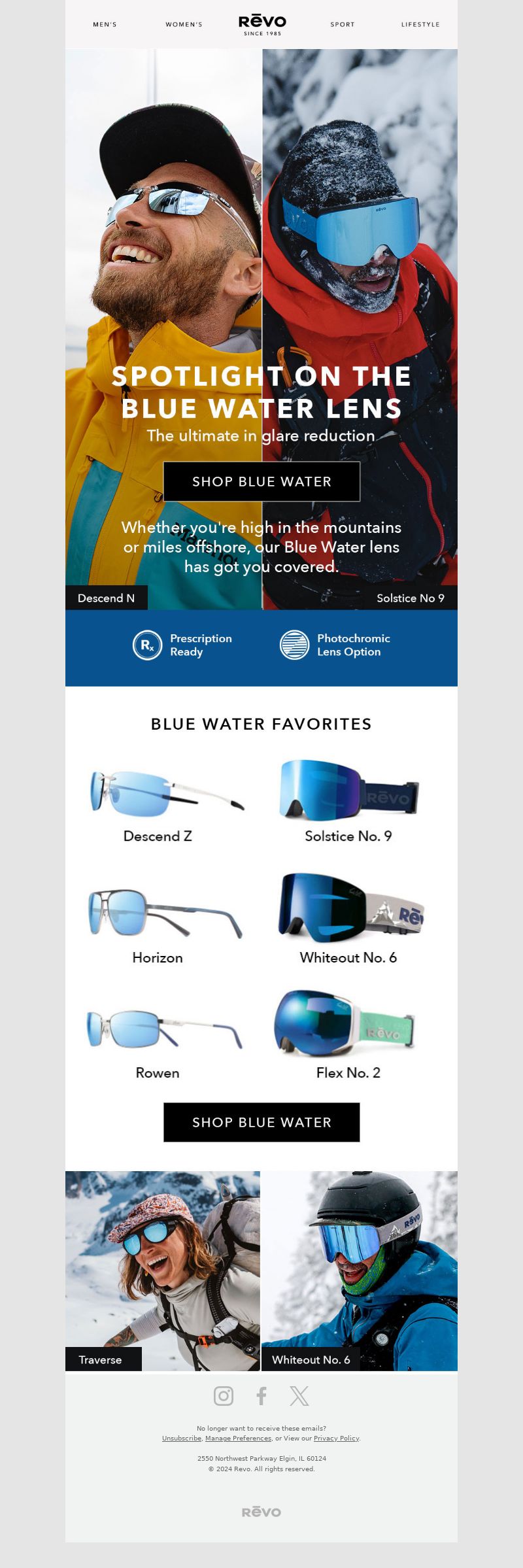This screenshot has width=523, height=1568.
Task: Open Revo's Instagram page
Action: coord(224,1397)
